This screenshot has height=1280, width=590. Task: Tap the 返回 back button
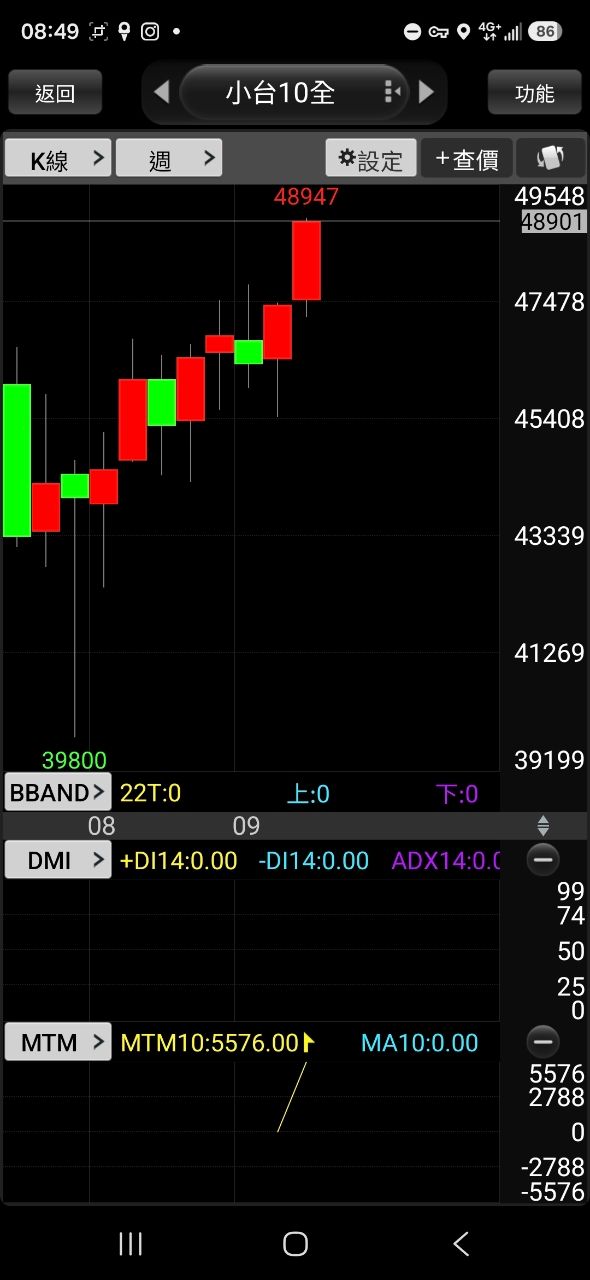point(55,93)
